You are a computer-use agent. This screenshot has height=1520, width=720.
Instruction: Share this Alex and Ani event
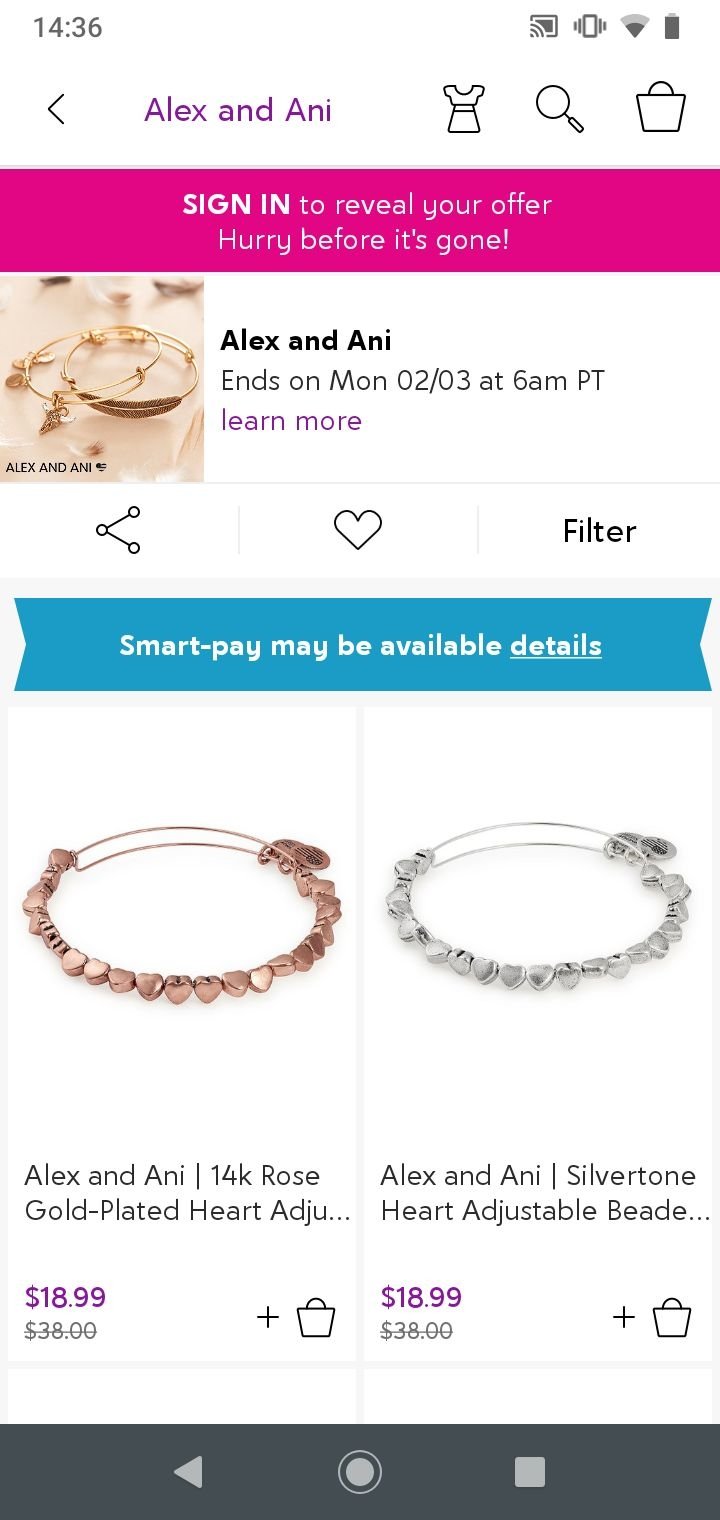tap(118, 530)
